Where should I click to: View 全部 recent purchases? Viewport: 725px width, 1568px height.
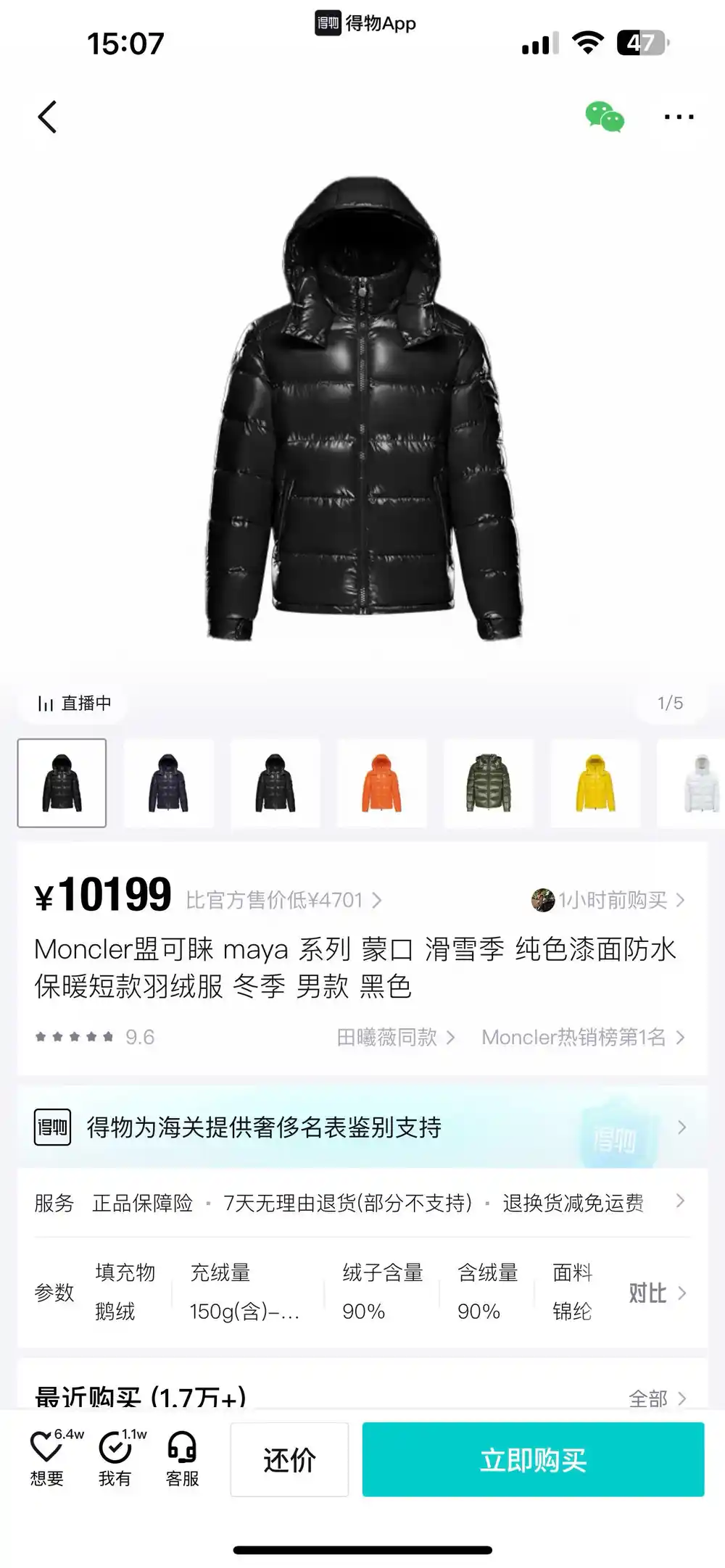(656, 1398)
